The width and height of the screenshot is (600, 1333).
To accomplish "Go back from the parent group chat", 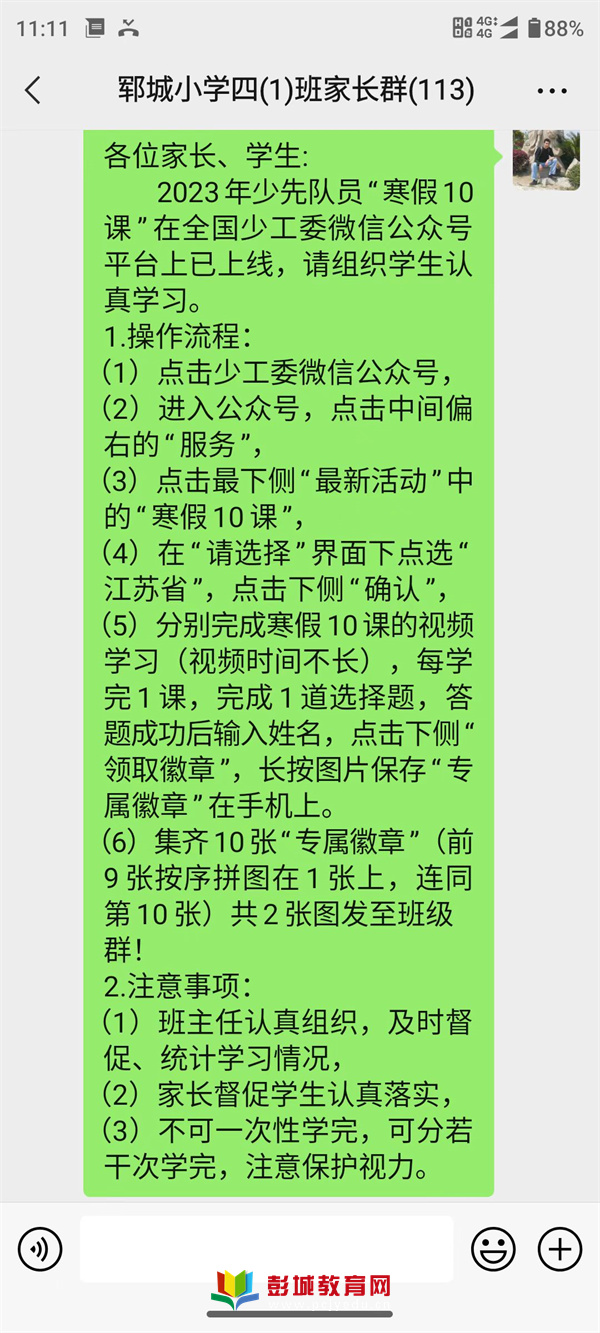I will pyautogui.click(x=33, y=91).
